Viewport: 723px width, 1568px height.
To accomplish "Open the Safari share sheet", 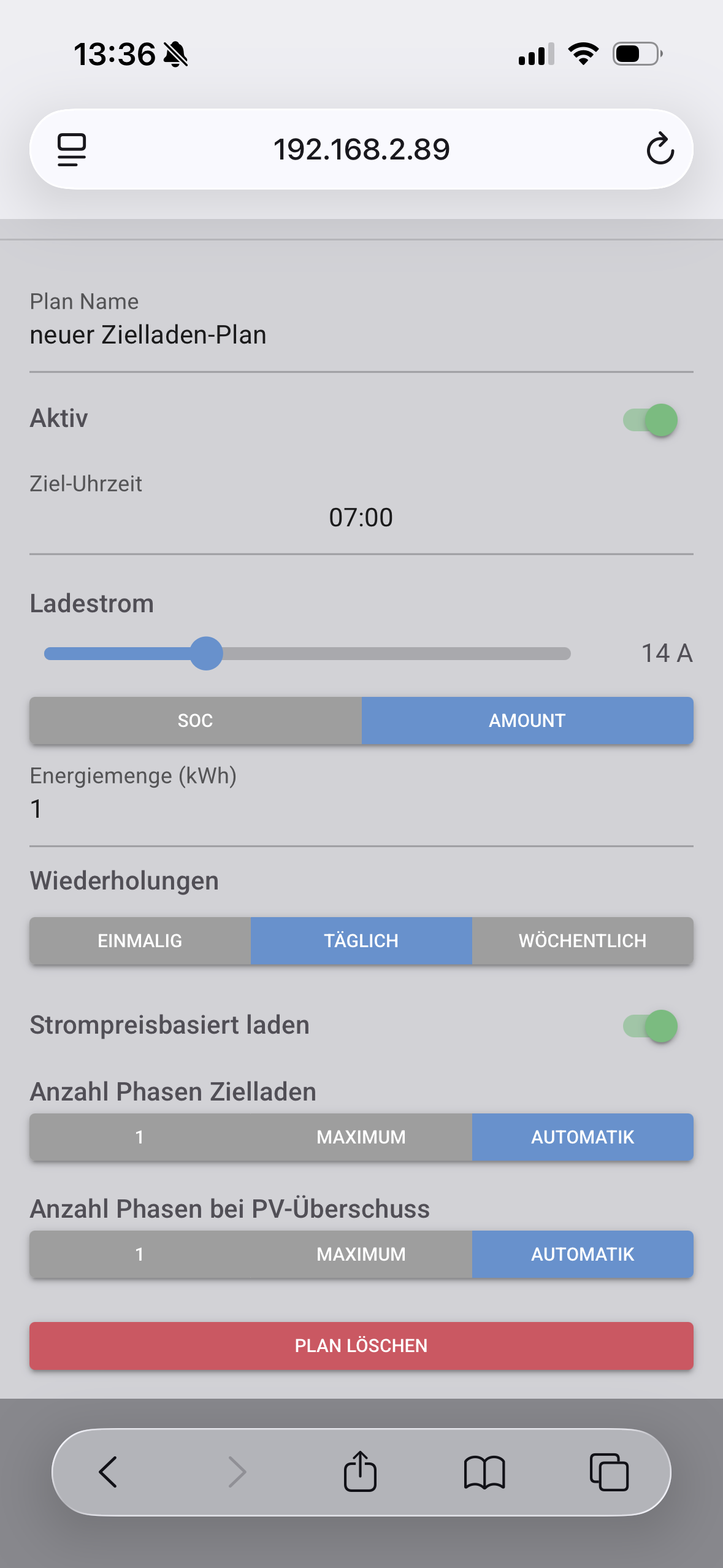I will pyautogui.click(x=360, y=1472).
